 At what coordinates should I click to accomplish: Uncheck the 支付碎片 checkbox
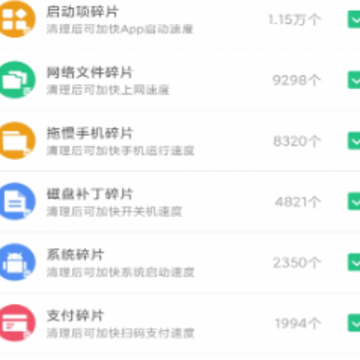[x=354, y=323]
